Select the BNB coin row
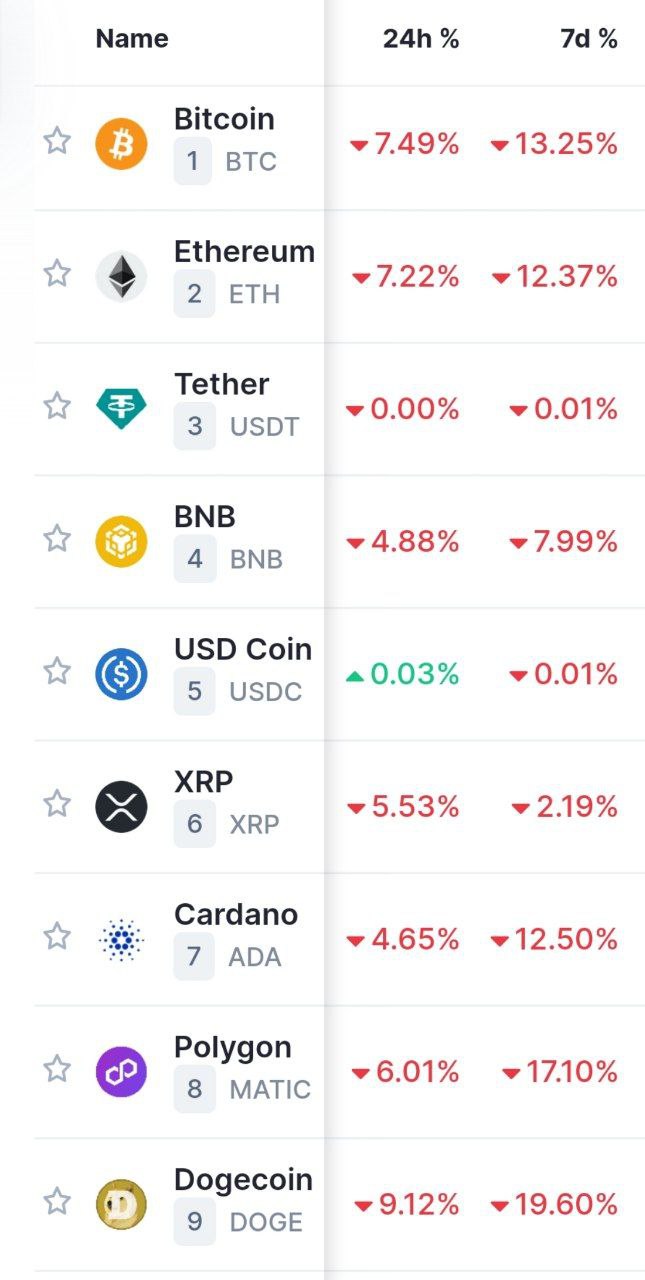 tap(205, 517)
